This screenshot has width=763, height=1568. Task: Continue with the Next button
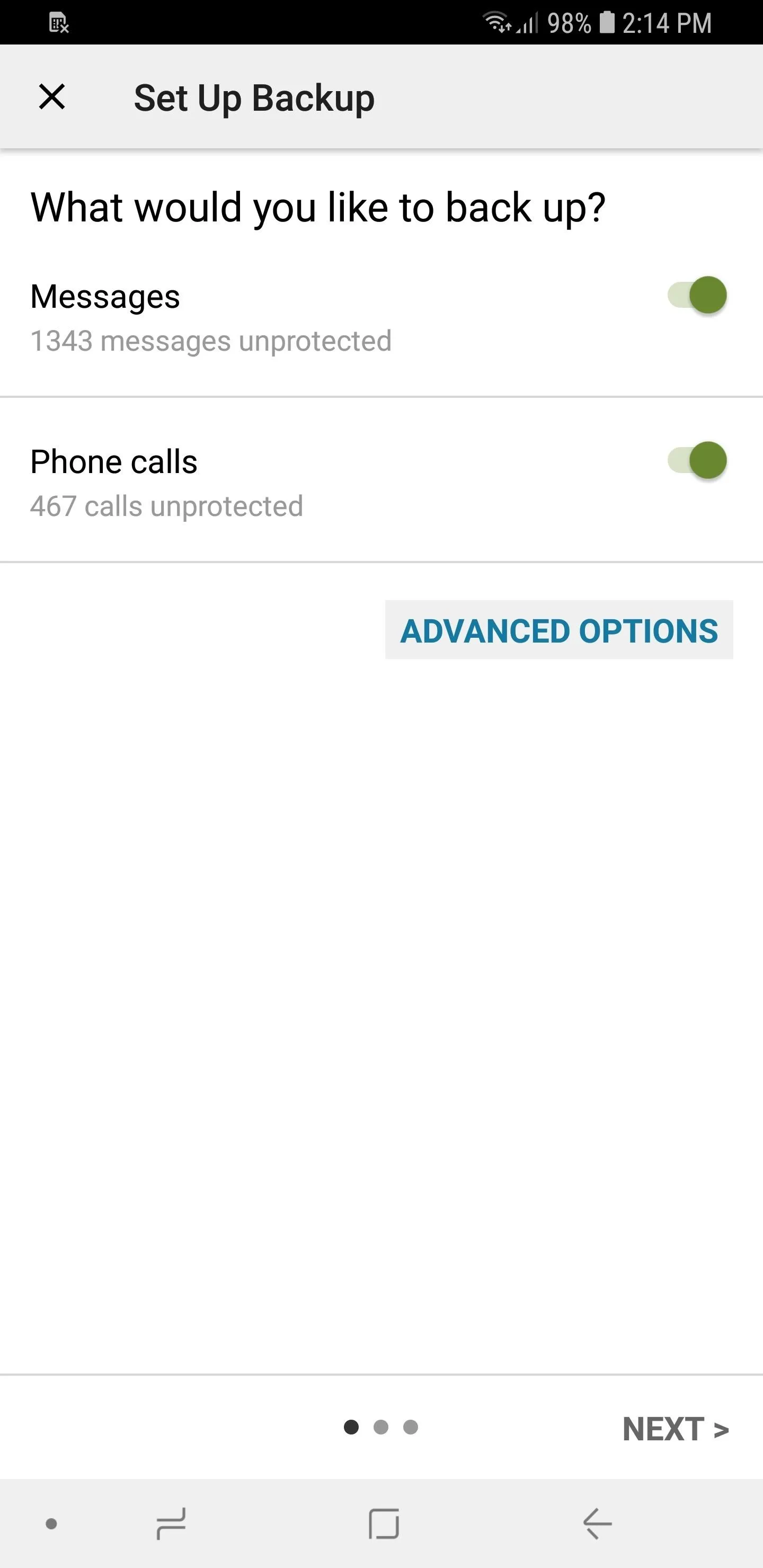676,1429
